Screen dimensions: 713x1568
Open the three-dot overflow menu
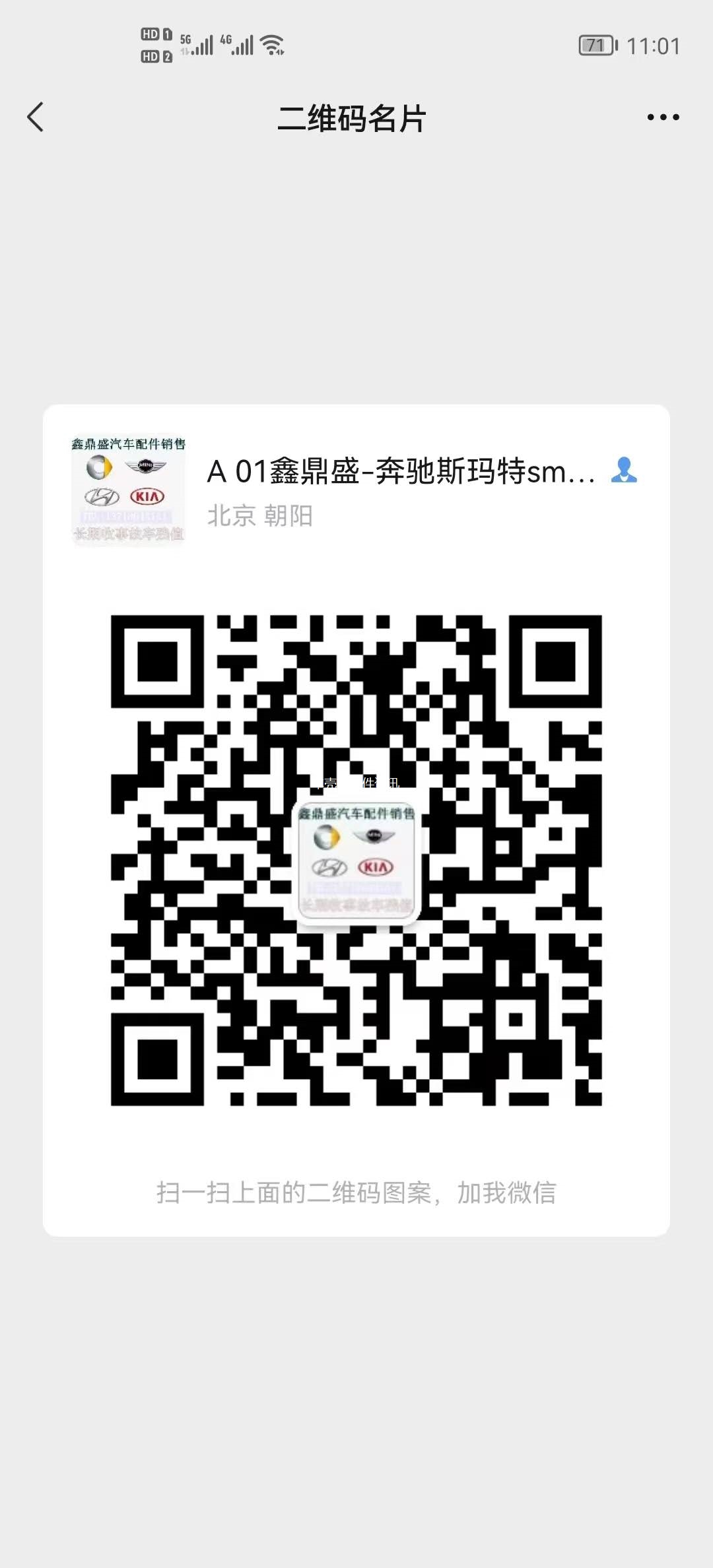663,117
